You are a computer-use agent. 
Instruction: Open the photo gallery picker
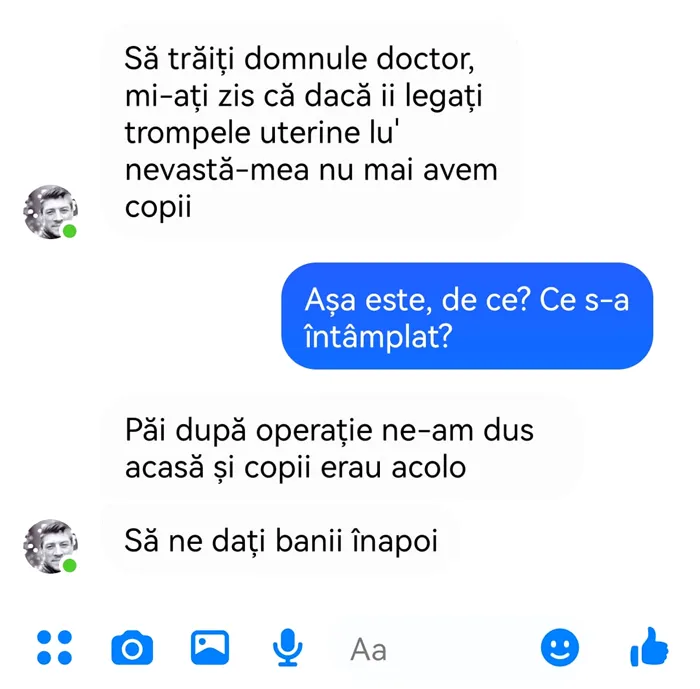tap(210, 648)
